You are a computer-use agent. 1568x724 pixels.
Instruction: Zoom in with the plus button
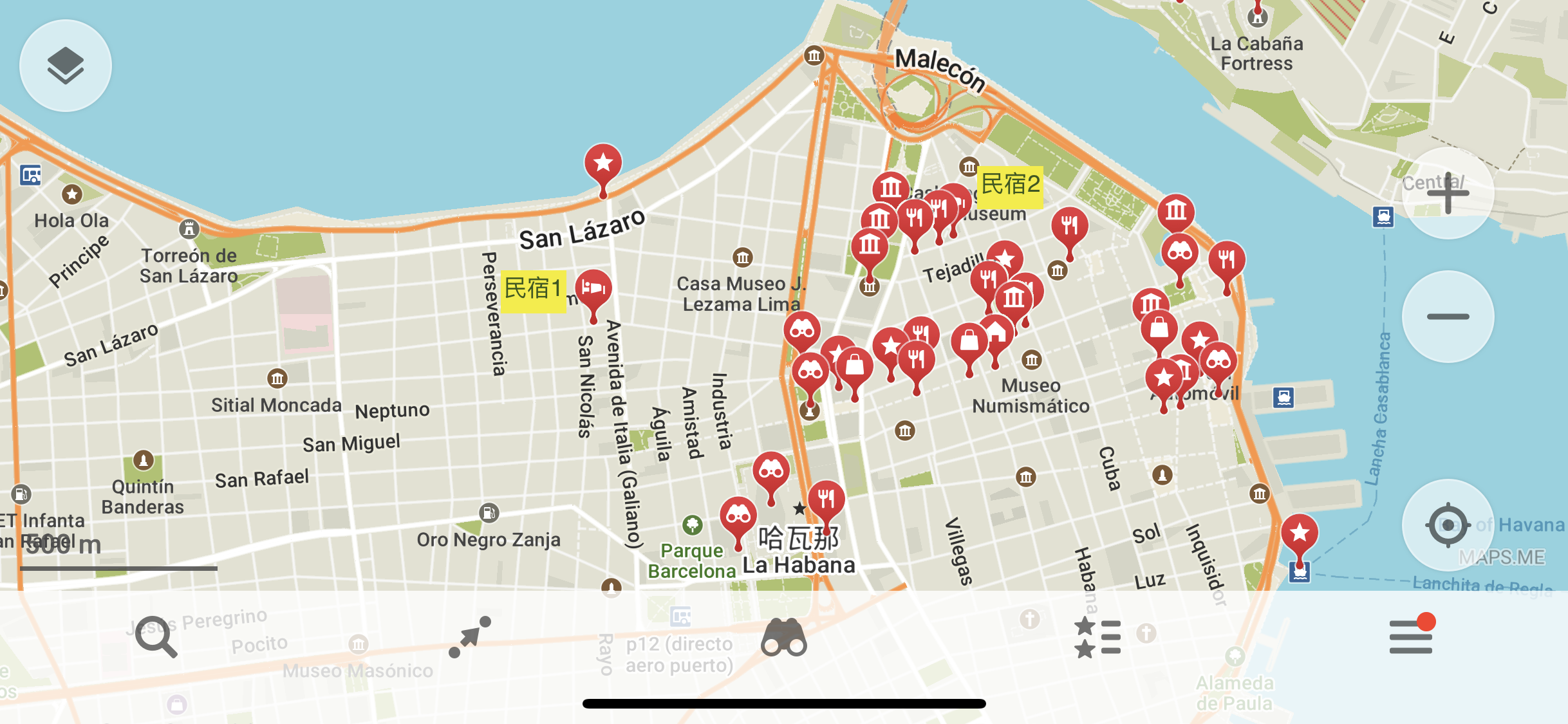(1448, 193)
